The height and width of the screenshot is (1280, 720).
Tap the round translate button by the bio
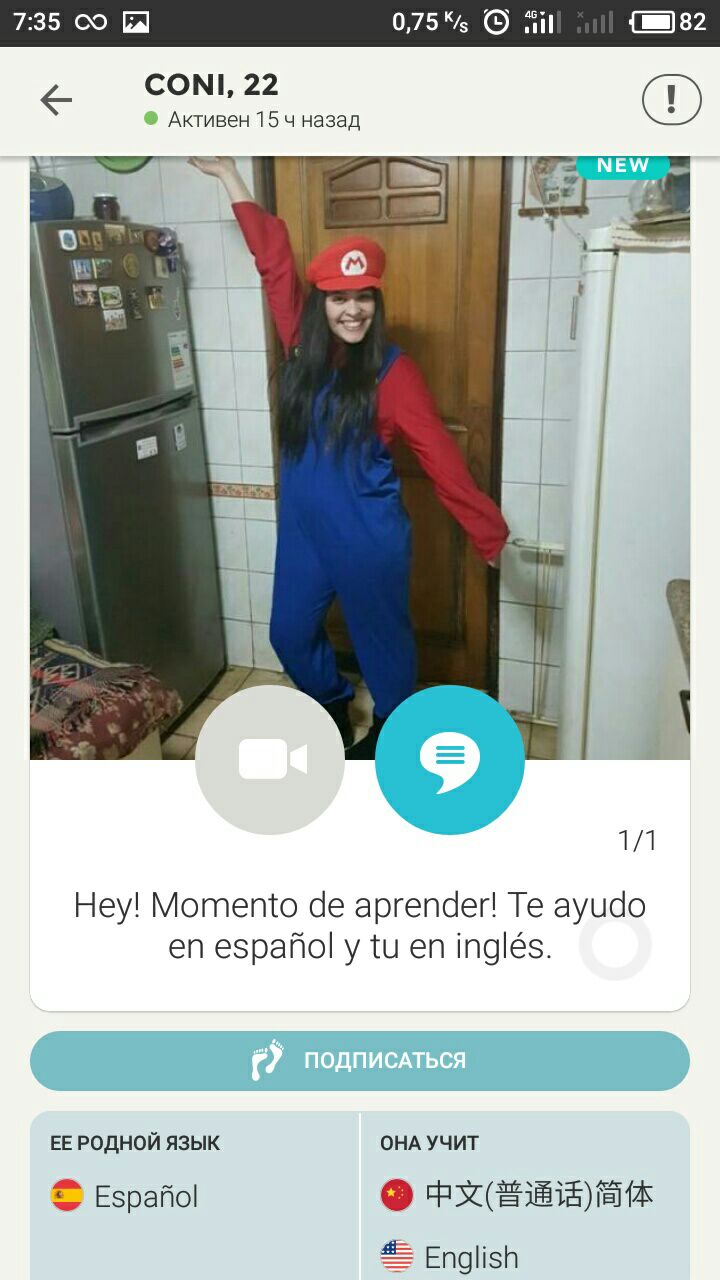[615, 945]
